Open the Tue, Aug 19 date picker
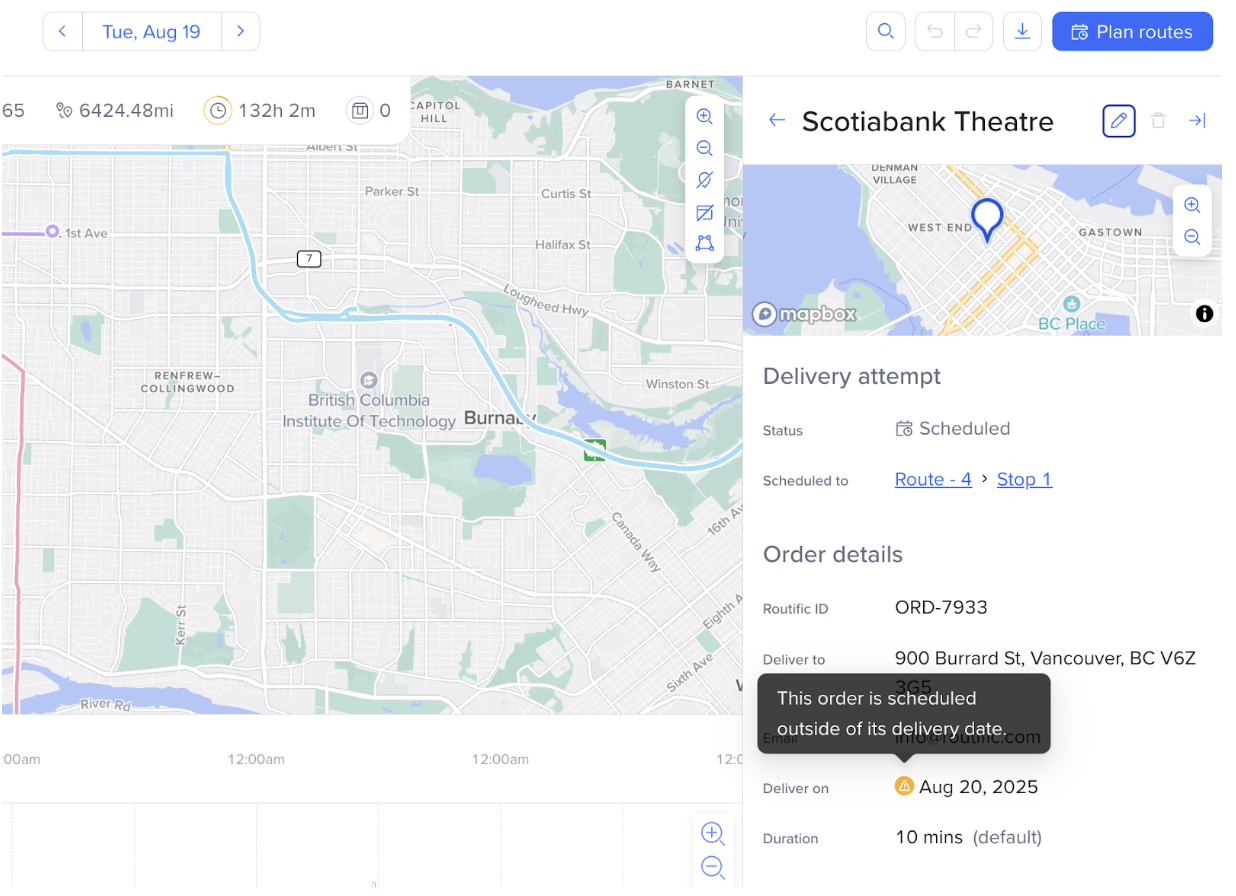Viewport: 1236px width, 896px height. [151, 32]
